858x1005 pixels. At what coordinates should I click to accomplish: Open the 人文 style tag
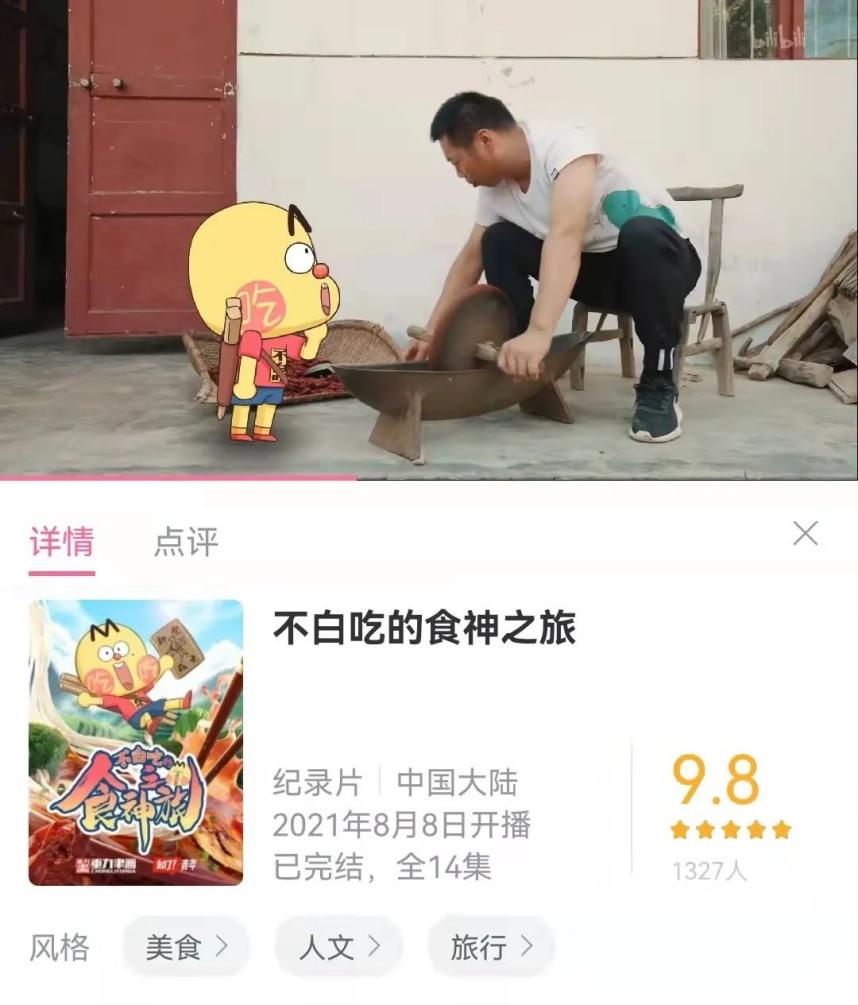pyautogui.click(x=339, y=947)
